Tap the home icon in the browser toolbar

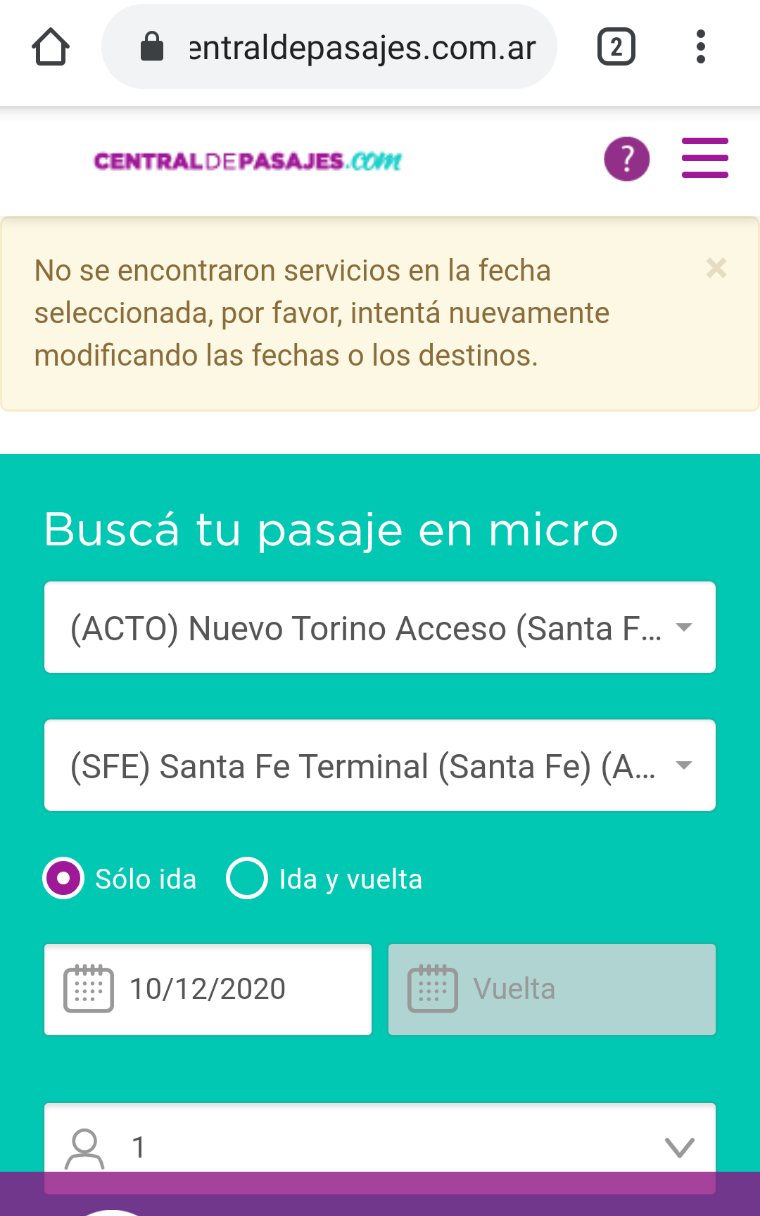point(50,46)
